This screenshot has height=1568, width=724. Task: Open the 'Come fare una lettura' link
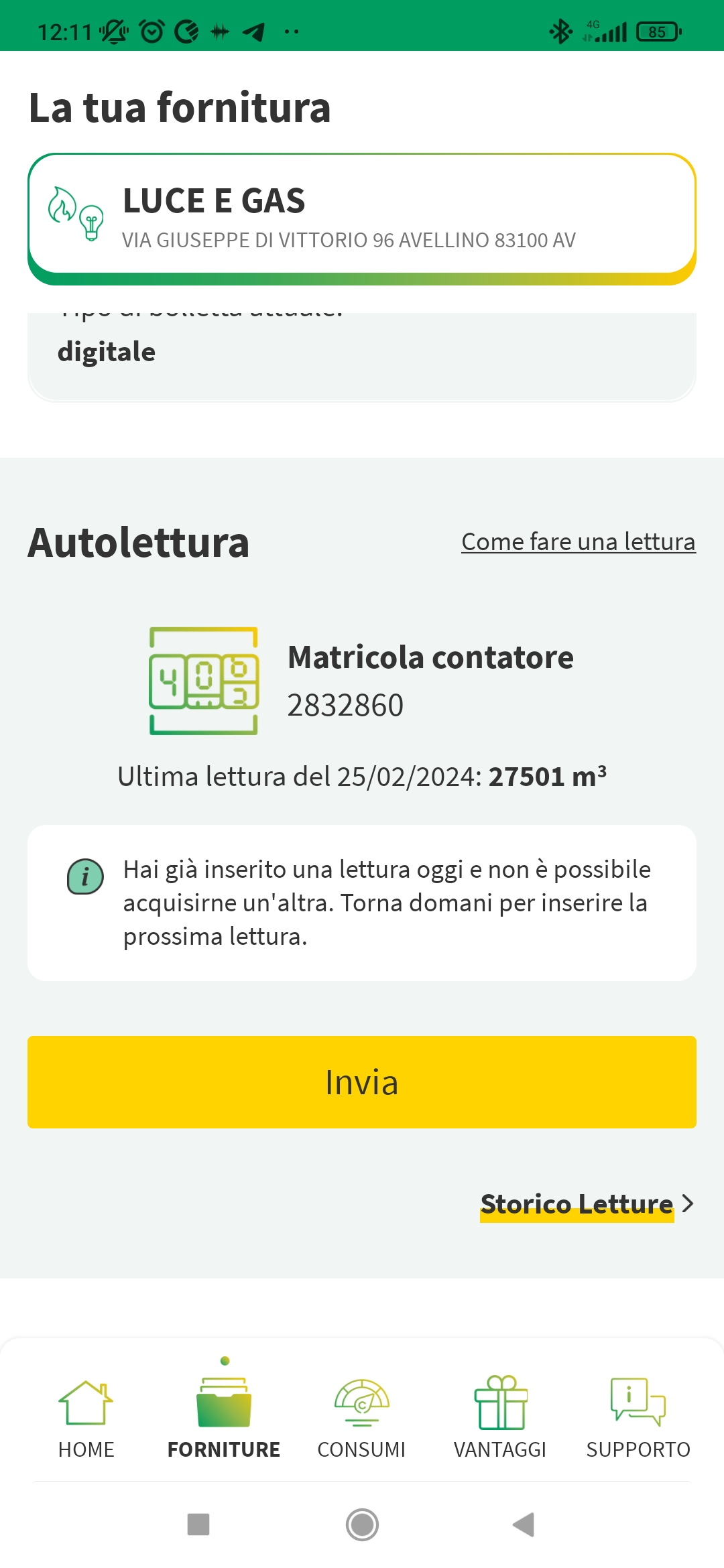point(578,541)
